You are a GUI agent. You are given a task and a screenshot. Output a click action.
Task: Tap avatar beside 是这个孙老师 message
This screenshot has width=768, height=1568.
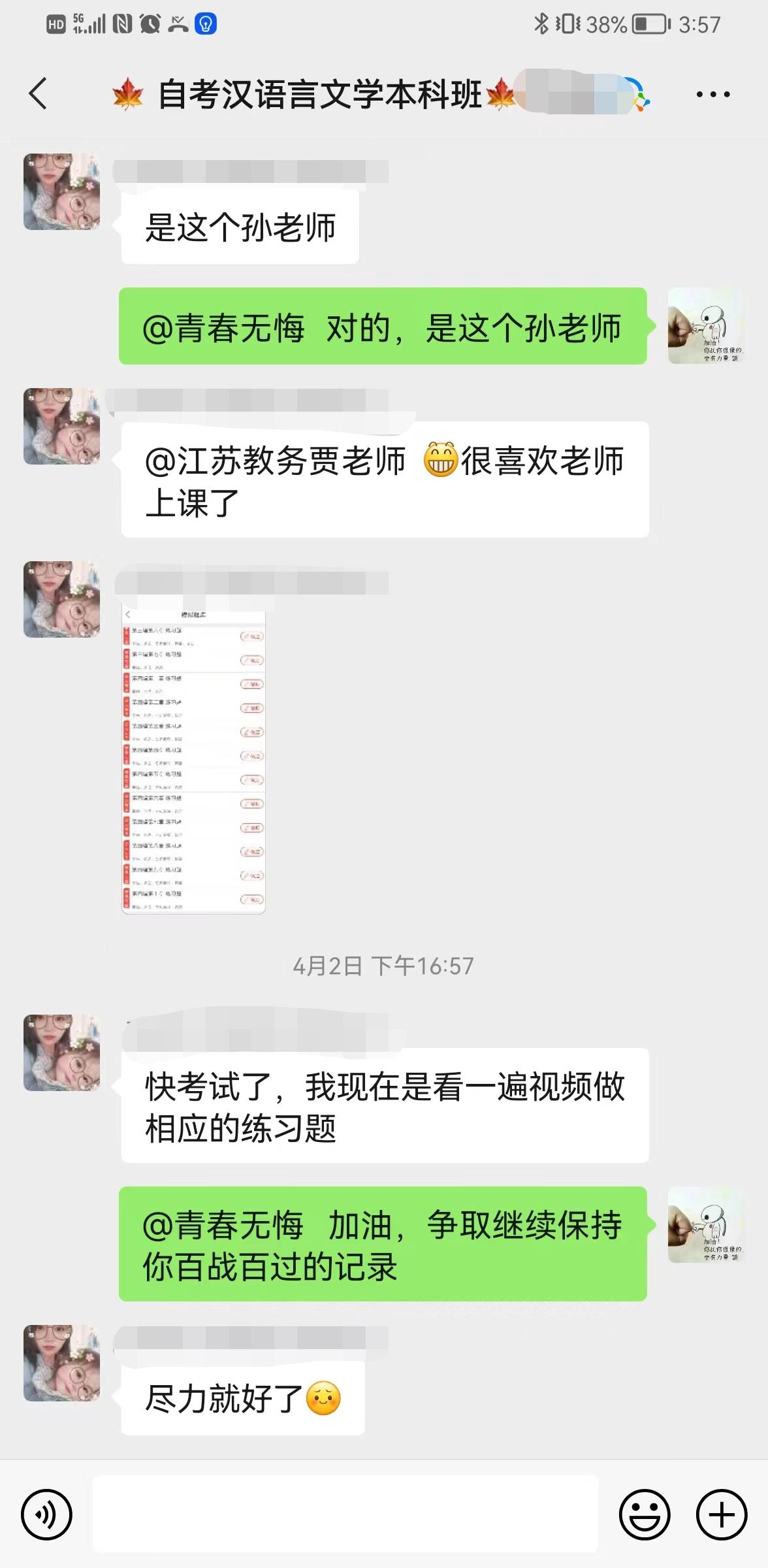62,191
